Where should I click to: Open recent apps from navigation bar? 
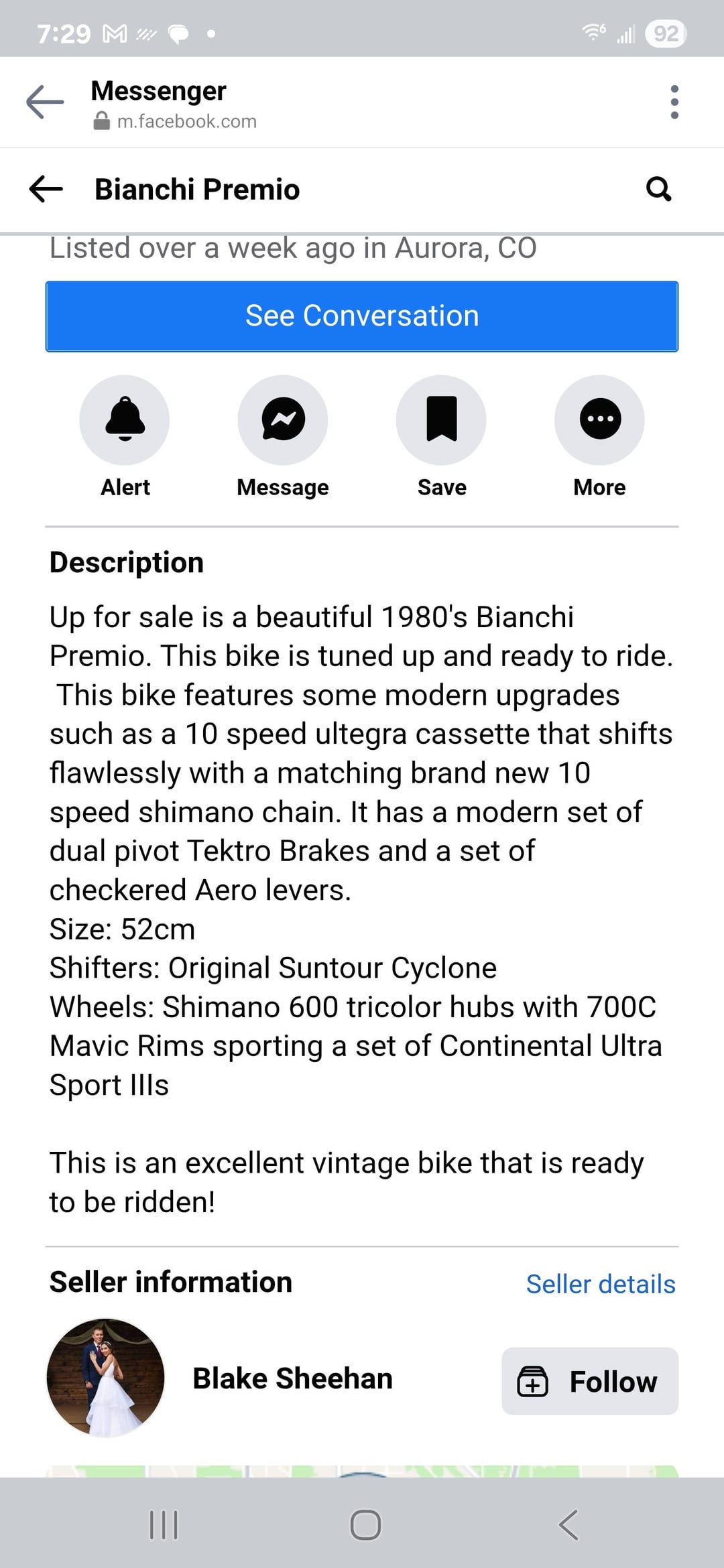pos(163,1525)
